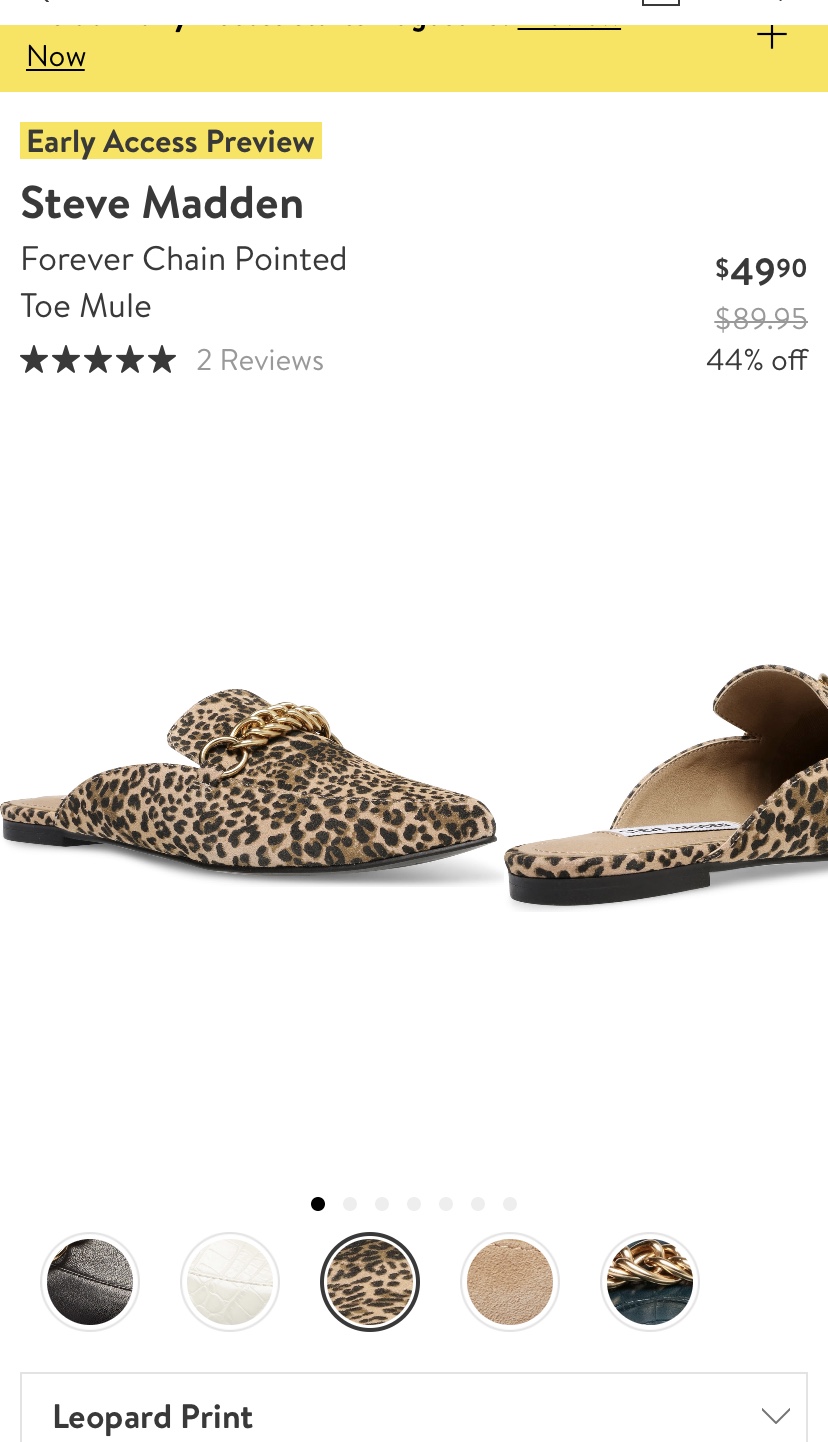Select the leopard print color swatch
This screenshot has width=828, height=1442.
point(370,1281)
